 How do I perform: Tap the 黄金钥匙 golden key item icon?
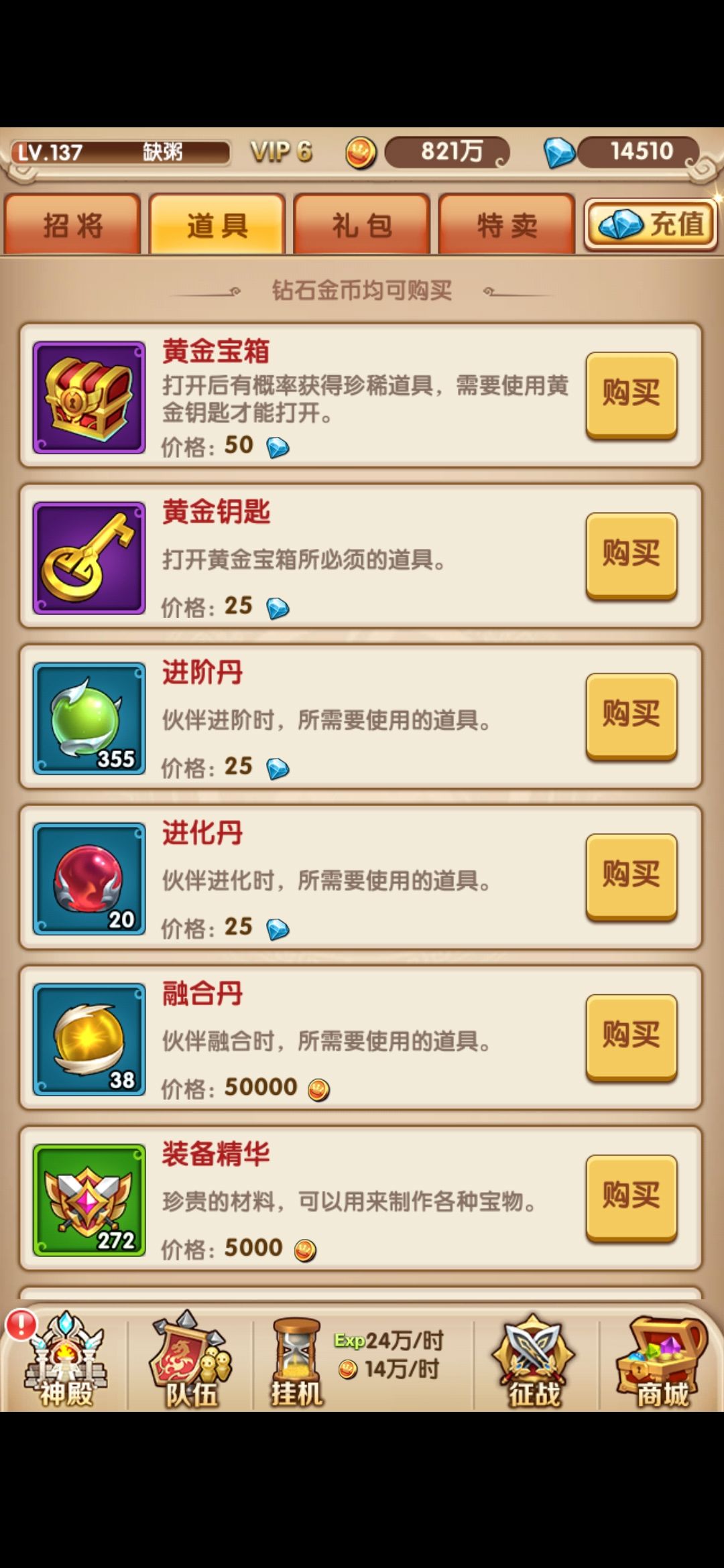[89, 556]
